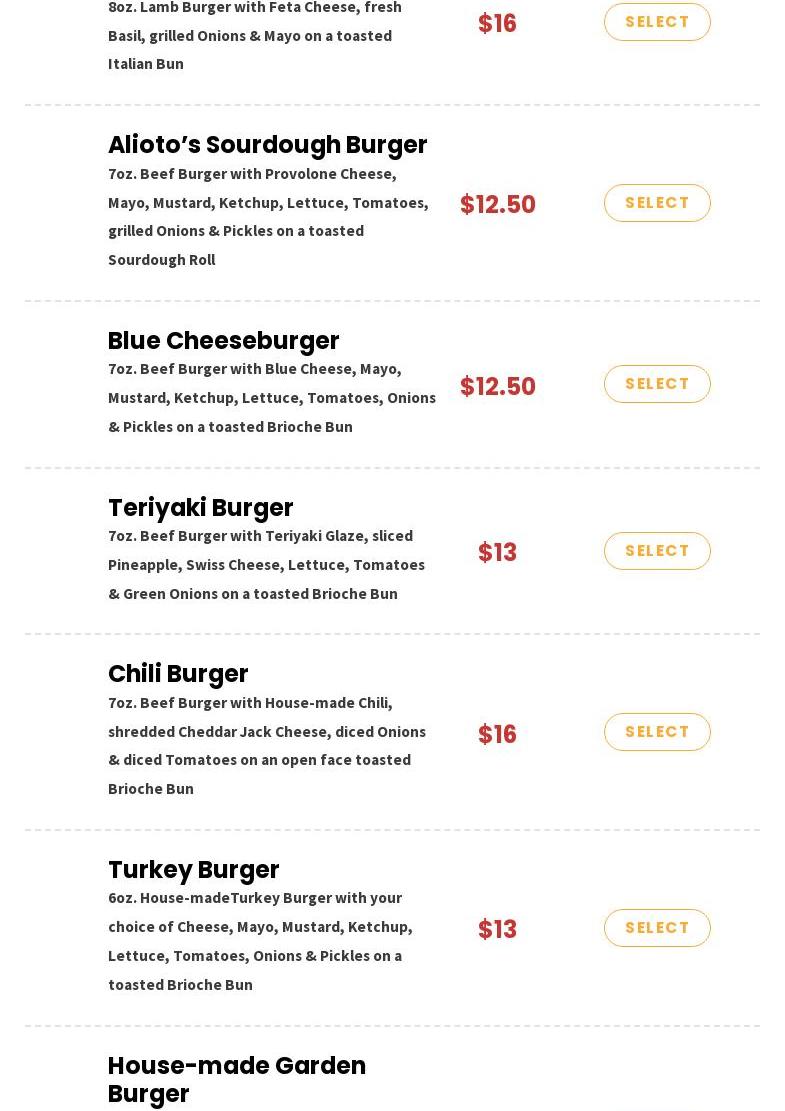This screenshot has height=1111, width=785.
Task: Choose the Blue Cheeseburger
Action: [657, 384]
